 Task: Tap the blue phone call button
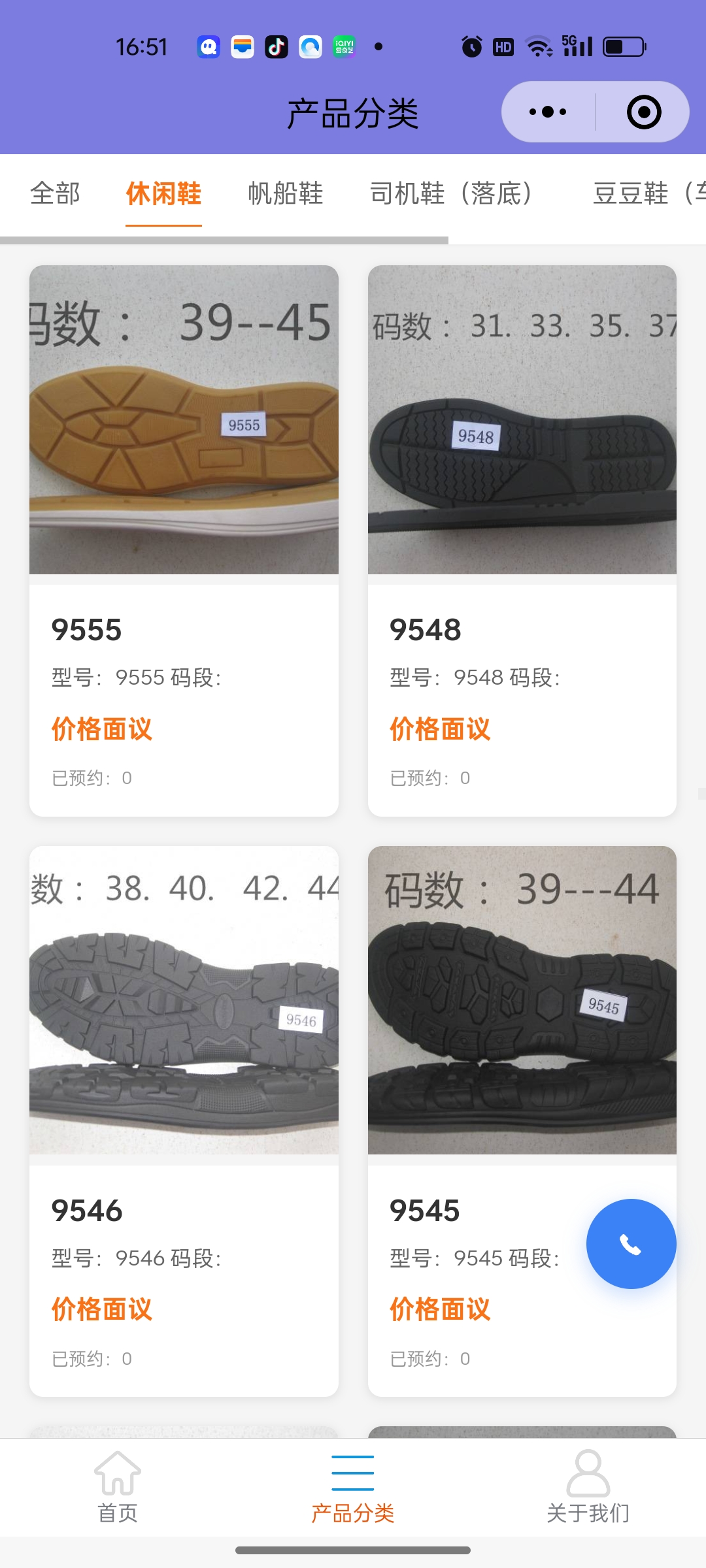tap(631, 1244)
